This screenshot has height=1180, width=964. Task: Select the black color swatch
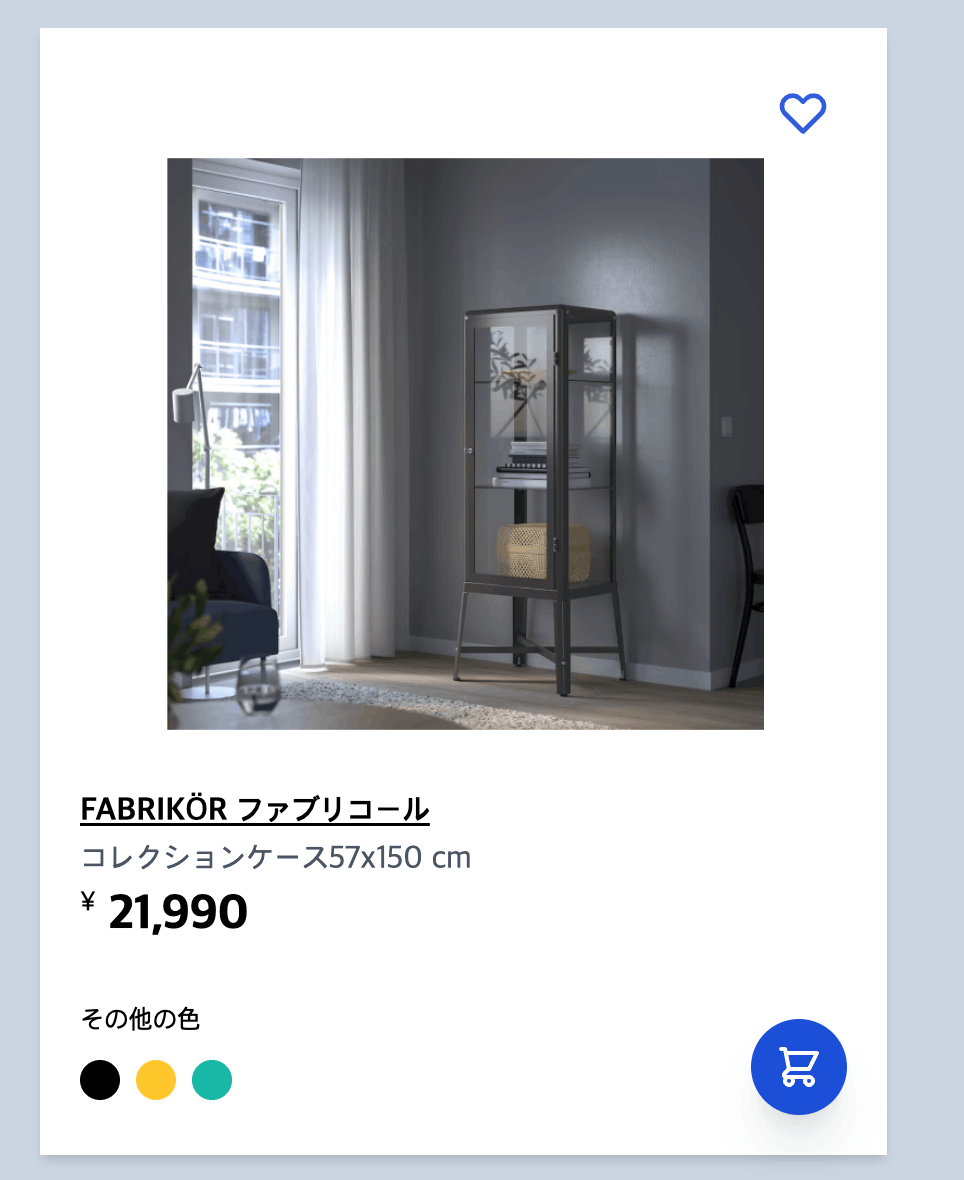[x=100, y=1080]
